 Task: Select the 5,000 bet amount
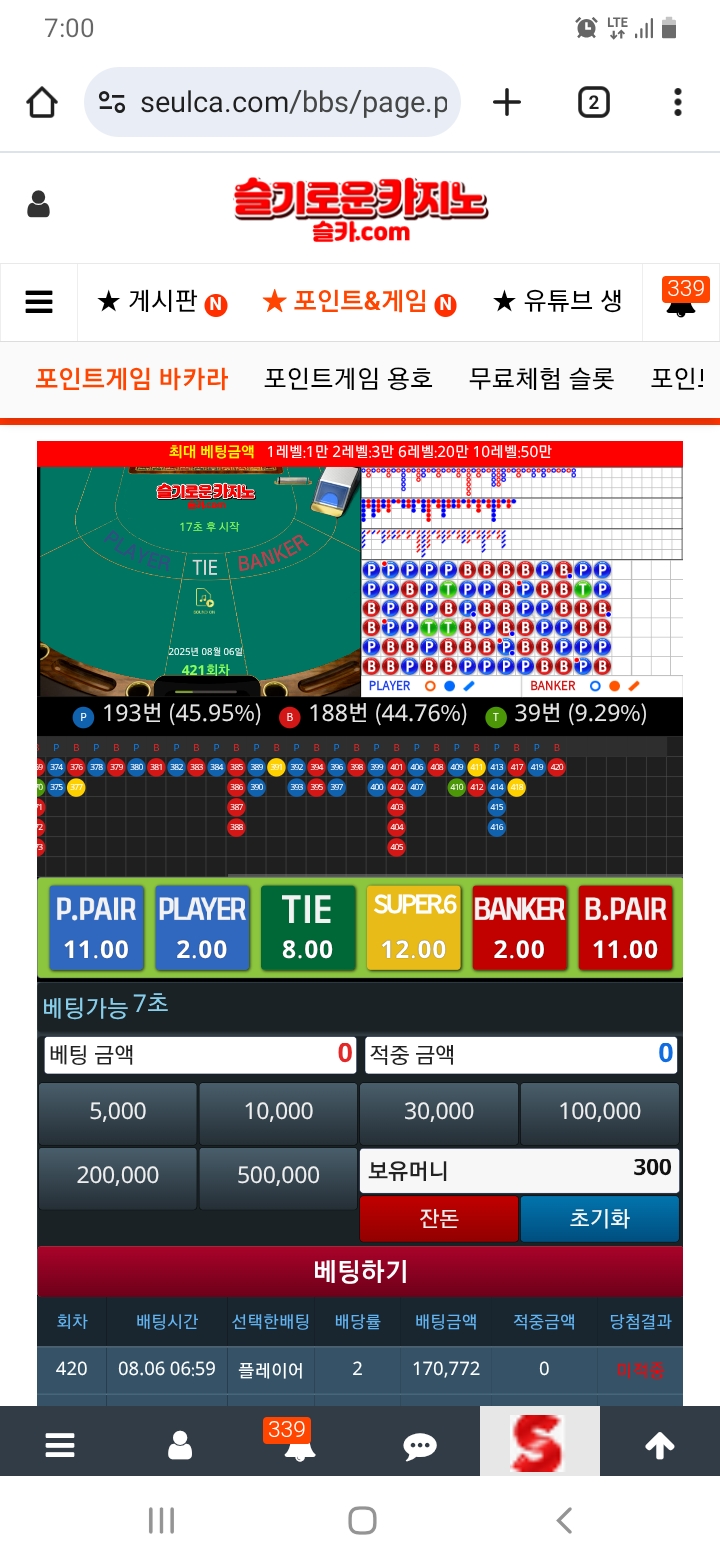[x=118, y=1111]
